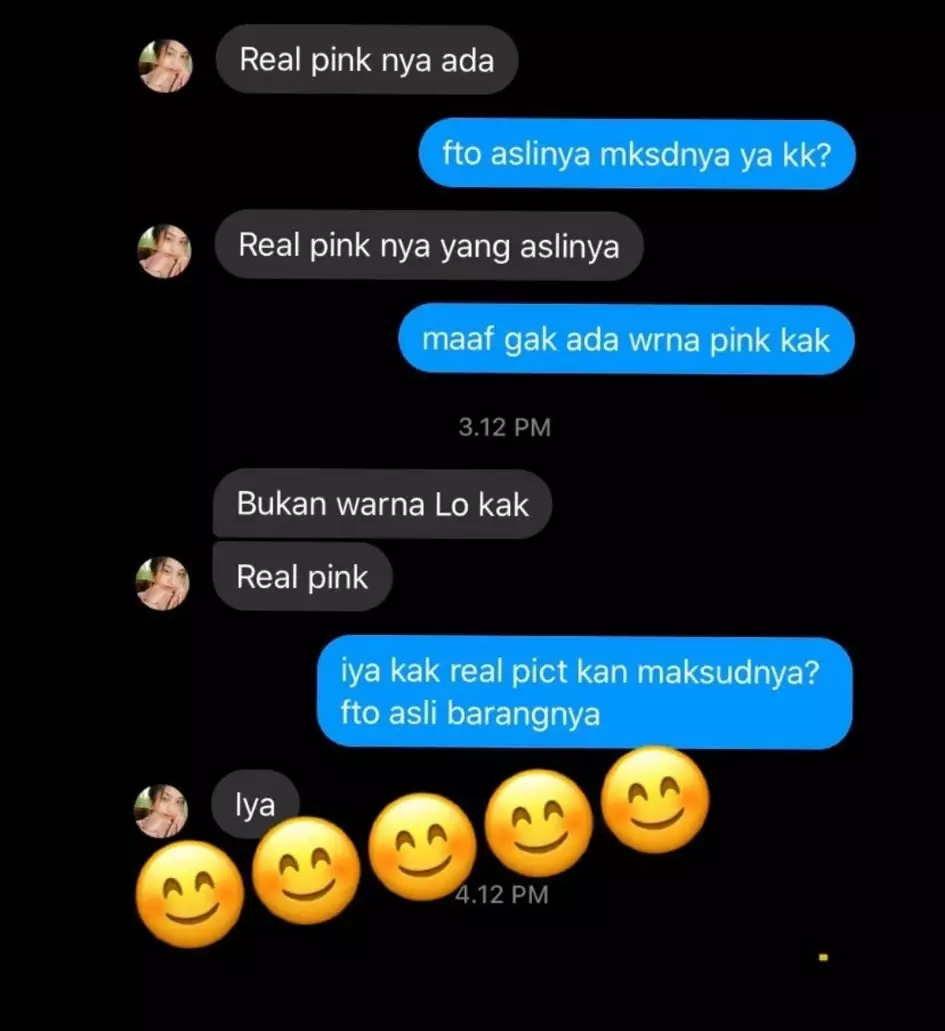Tap the message 'maaf gak ada wrna pink kak'
The image size is (945, 1031).
[x=627, y=339]
